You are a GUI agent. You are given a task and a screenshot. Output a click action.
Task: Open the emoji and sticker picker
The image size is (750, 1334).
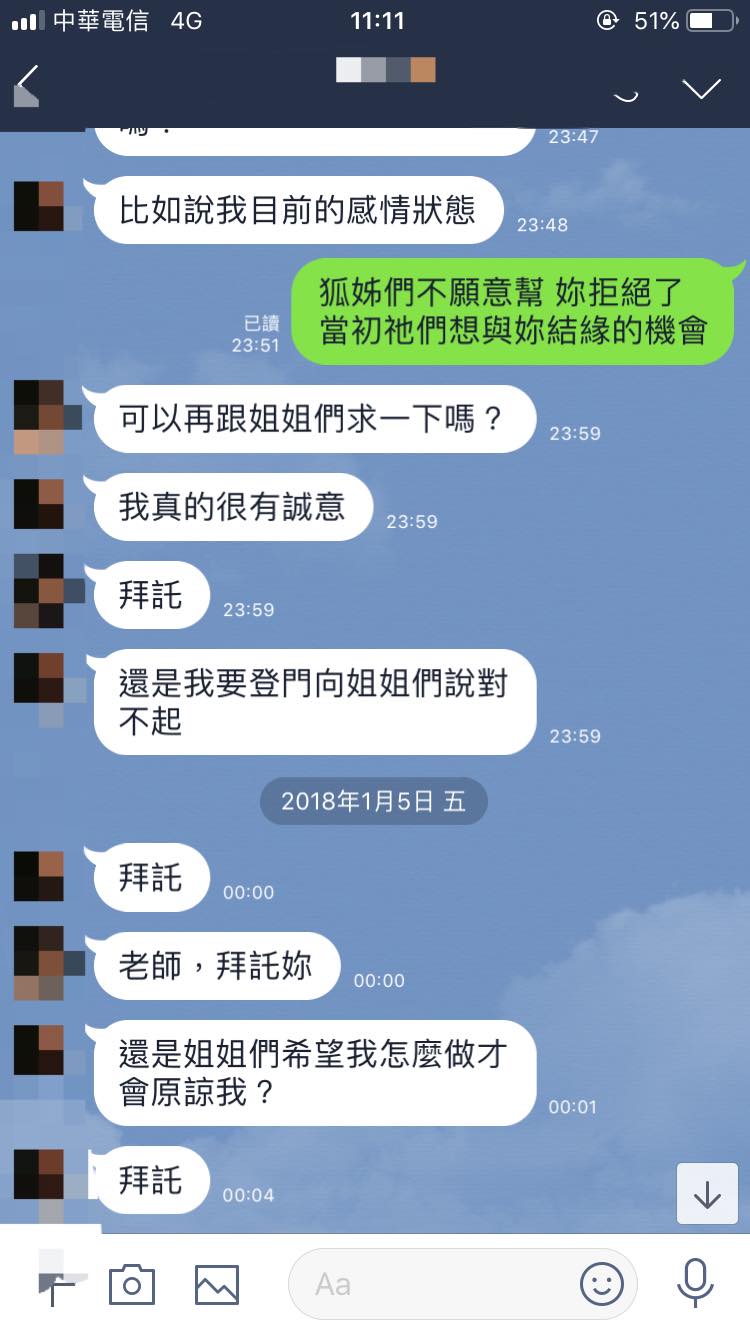pyautogui.click(x=602, y=1284)
